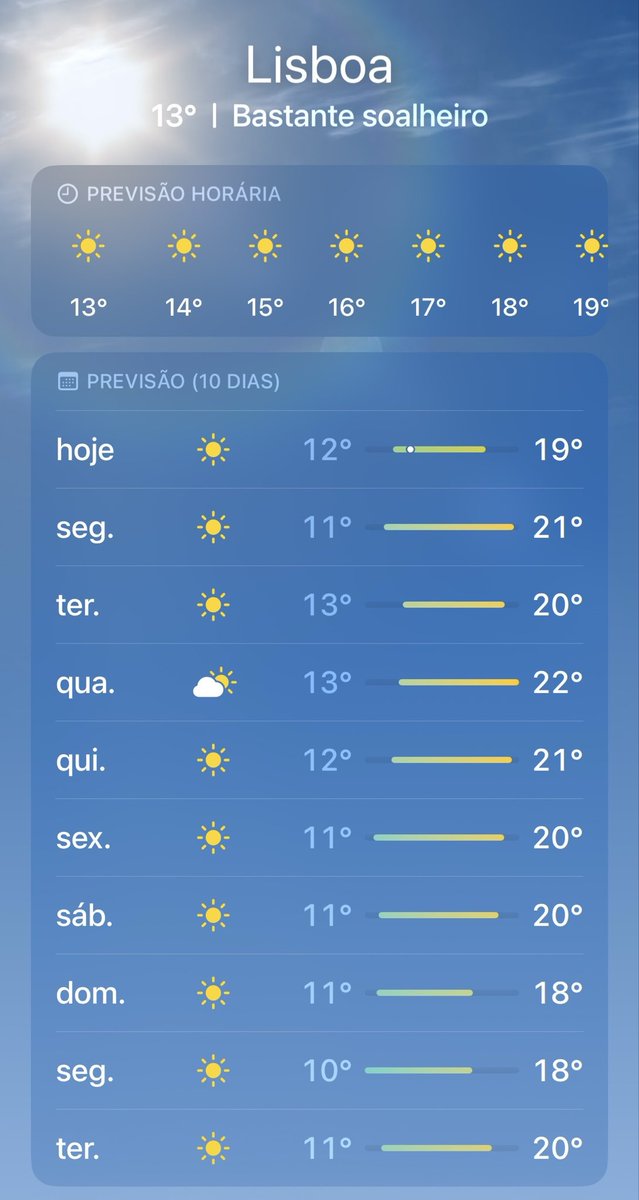Open the ter. row showing 11° to 20°
This screenshot has height=1200, width=639.
click(x=319, y=1148)
